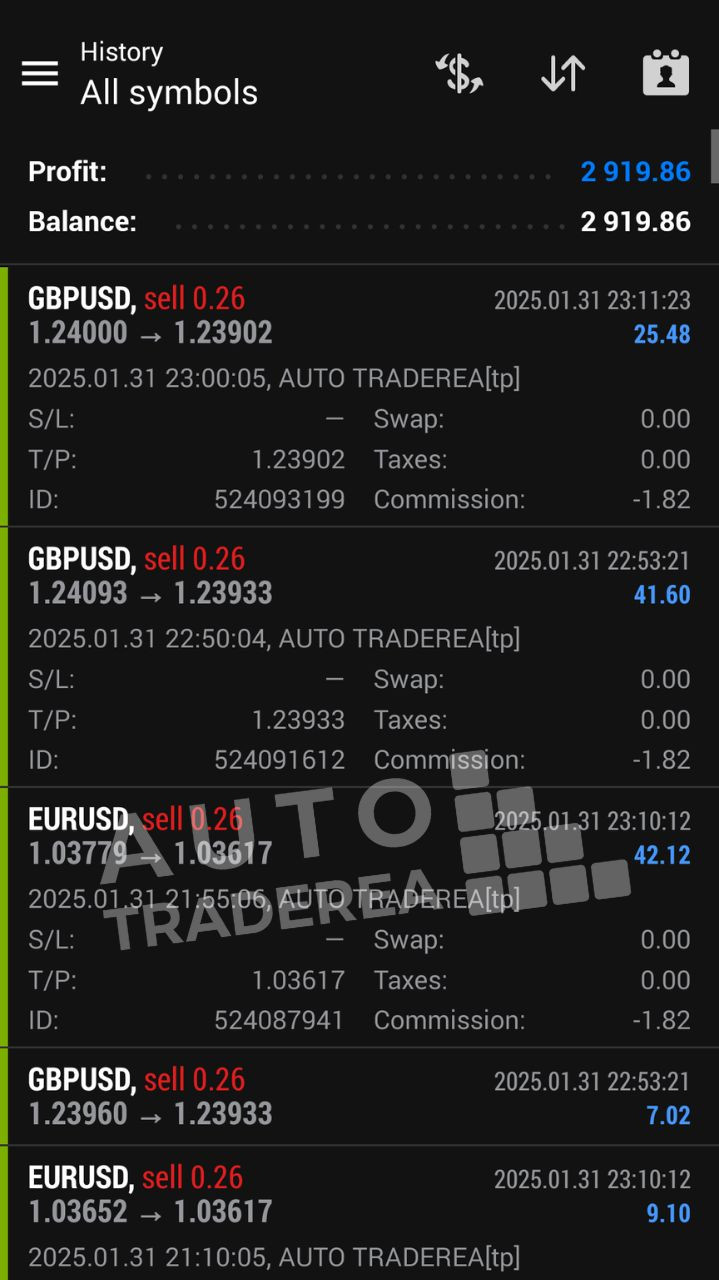Collapse the GBPUSD trade with 41.60 profit
719x1280 pixels.
click(x=359, y=577)
